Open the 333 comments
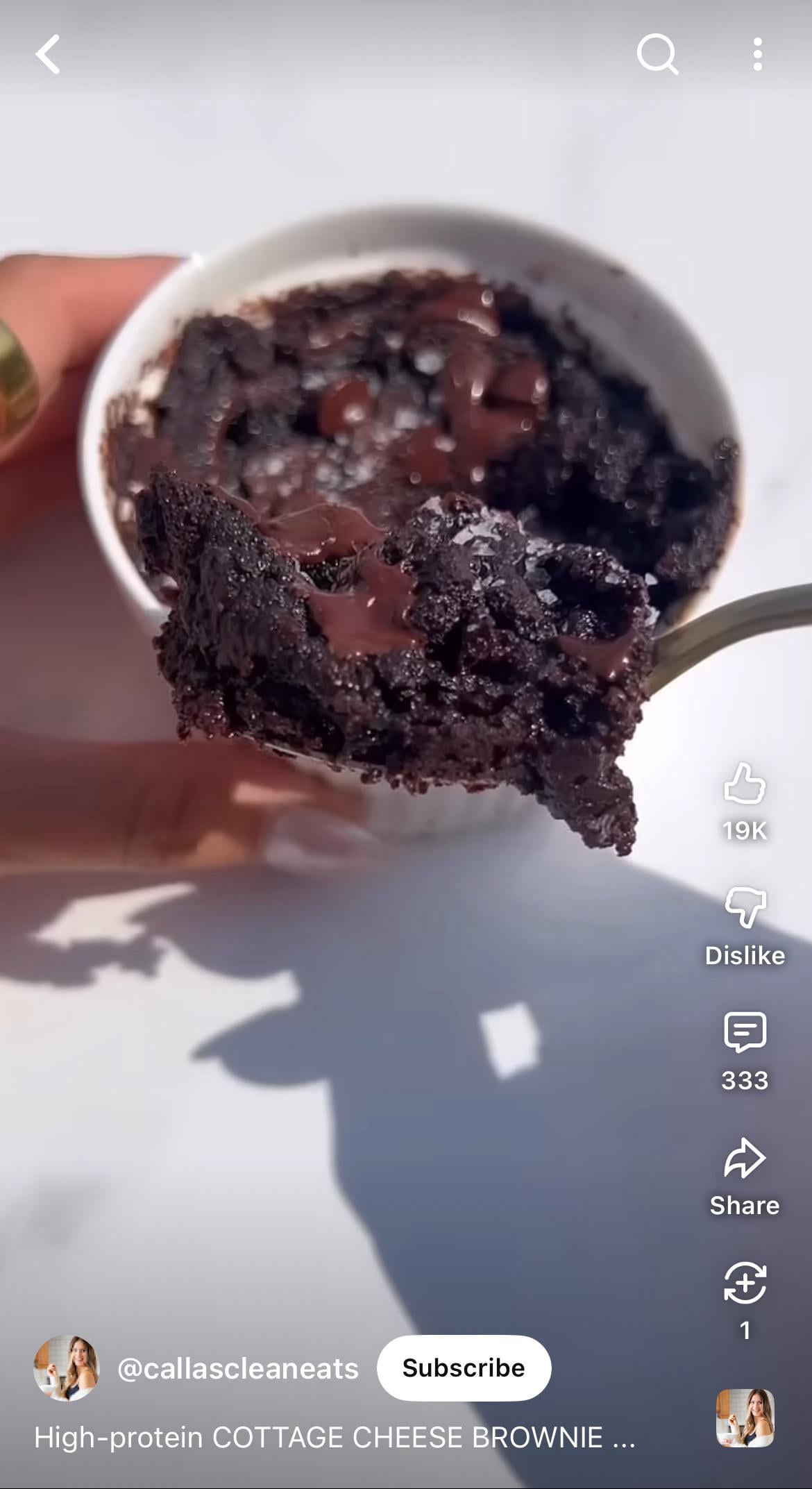 click(x=745, y=1033)
